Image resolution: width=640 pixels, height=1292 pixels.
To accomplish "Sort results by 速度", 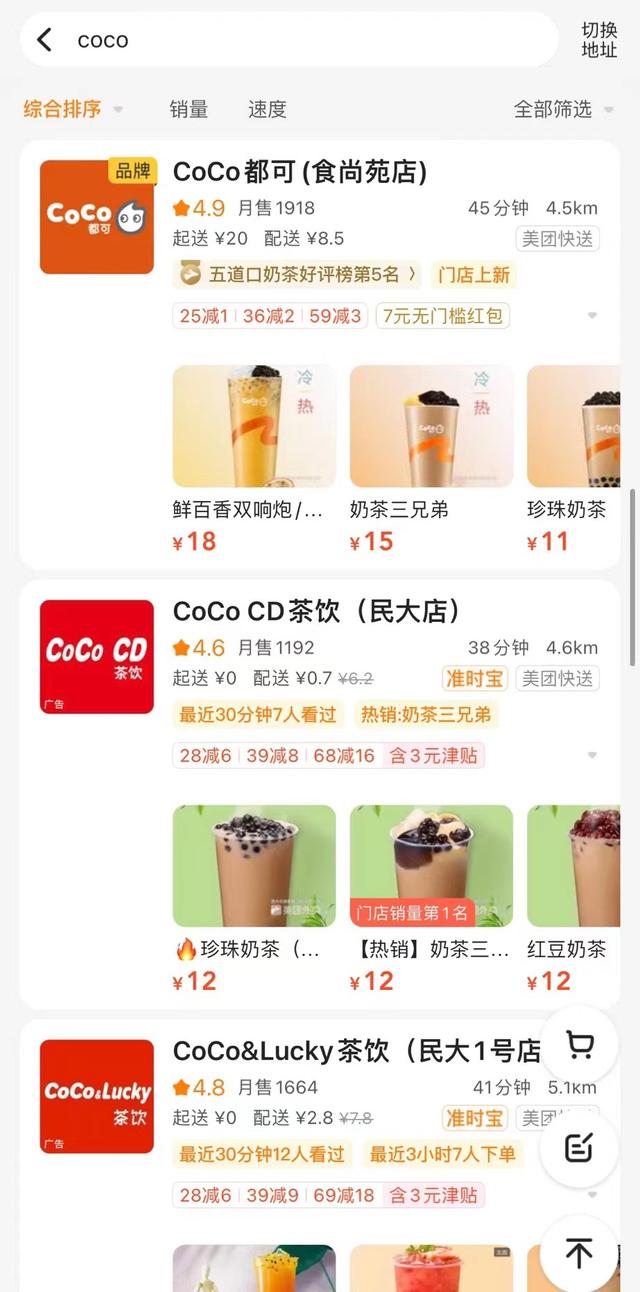I will pos(267,109).
